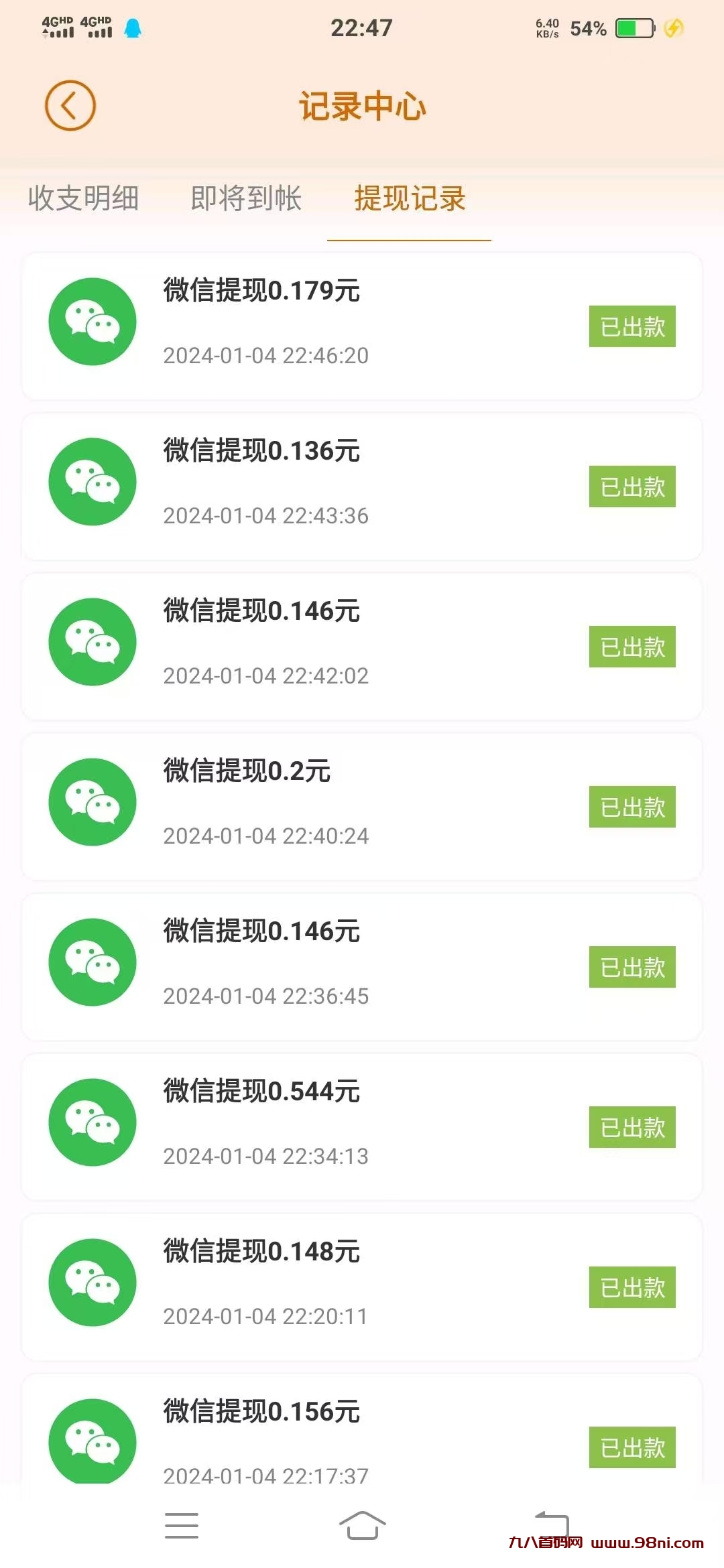
Task: Tap the WeChat icon on the 0.544元 record
Action: click(92, 1122)
